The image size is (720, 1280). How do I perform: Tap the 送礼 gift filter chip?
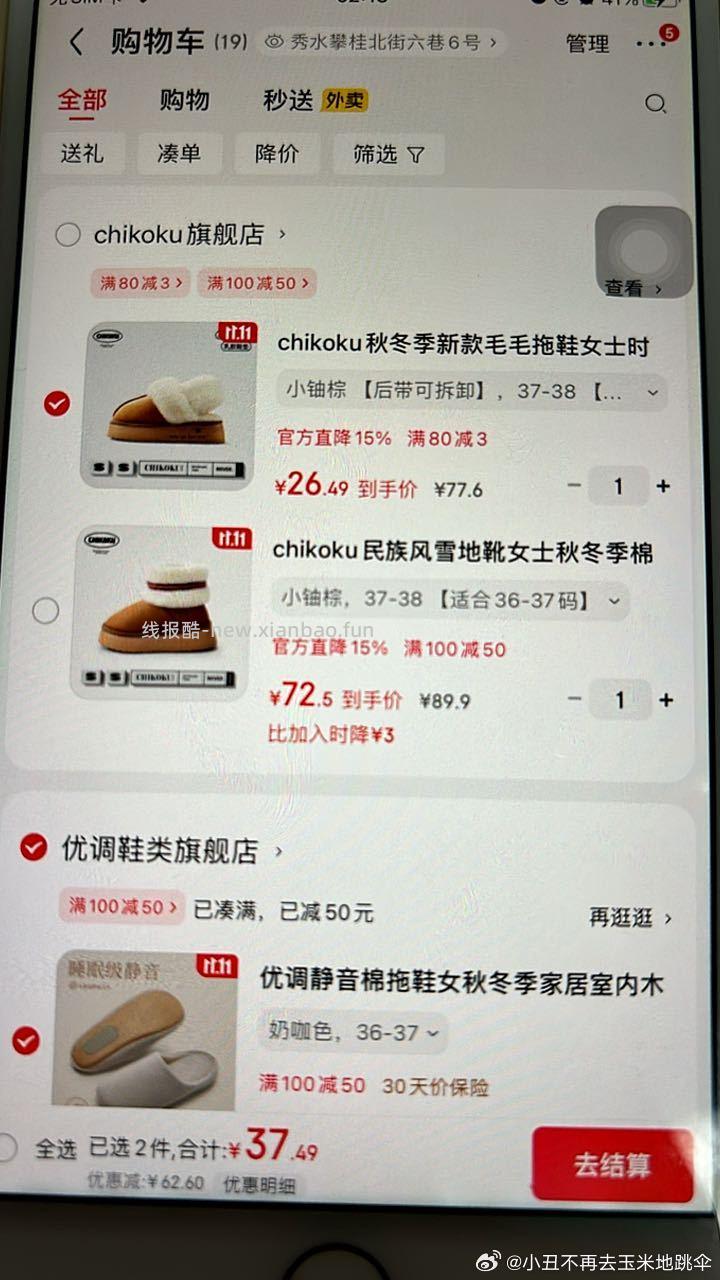coord(83,154)
